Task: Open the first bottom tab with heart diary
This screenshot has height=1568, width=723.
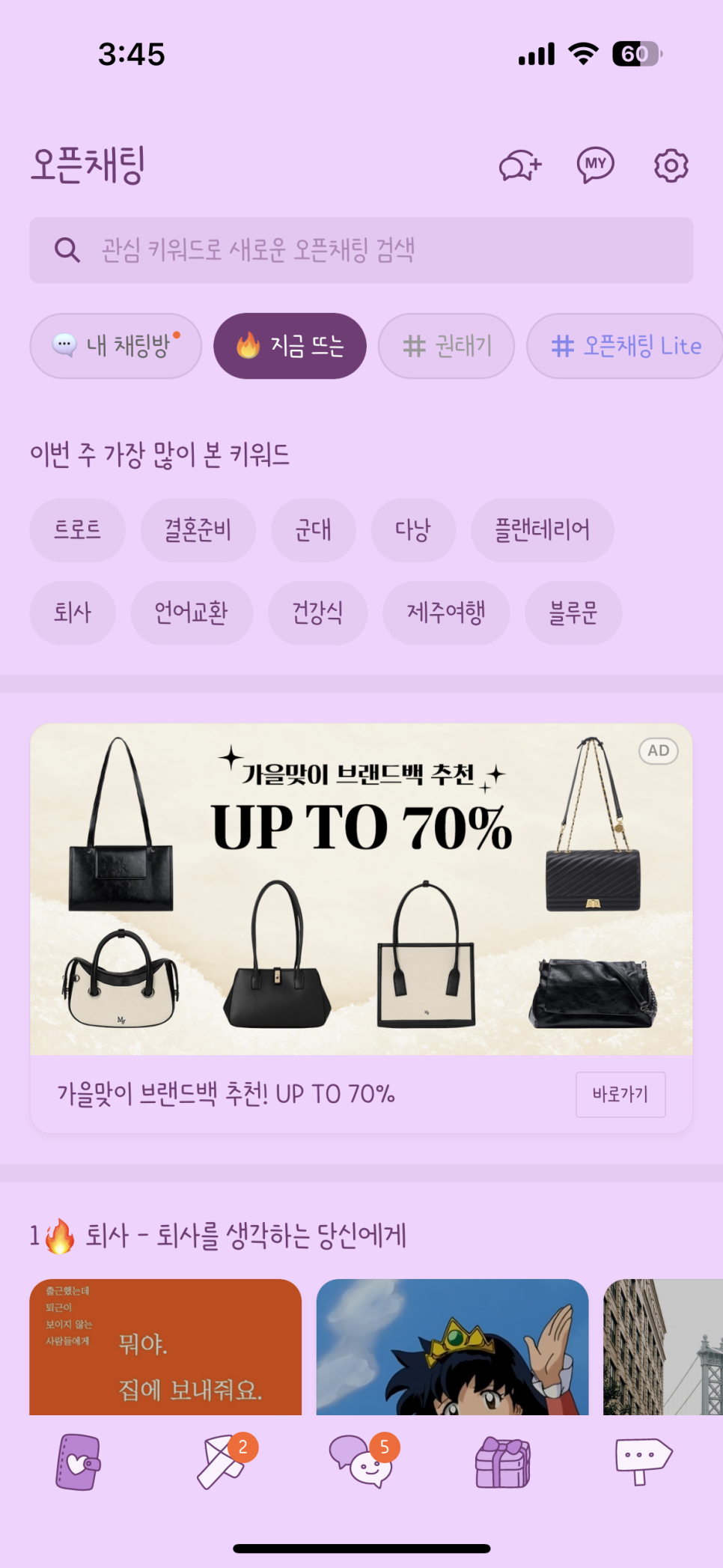Action: 78,1462
